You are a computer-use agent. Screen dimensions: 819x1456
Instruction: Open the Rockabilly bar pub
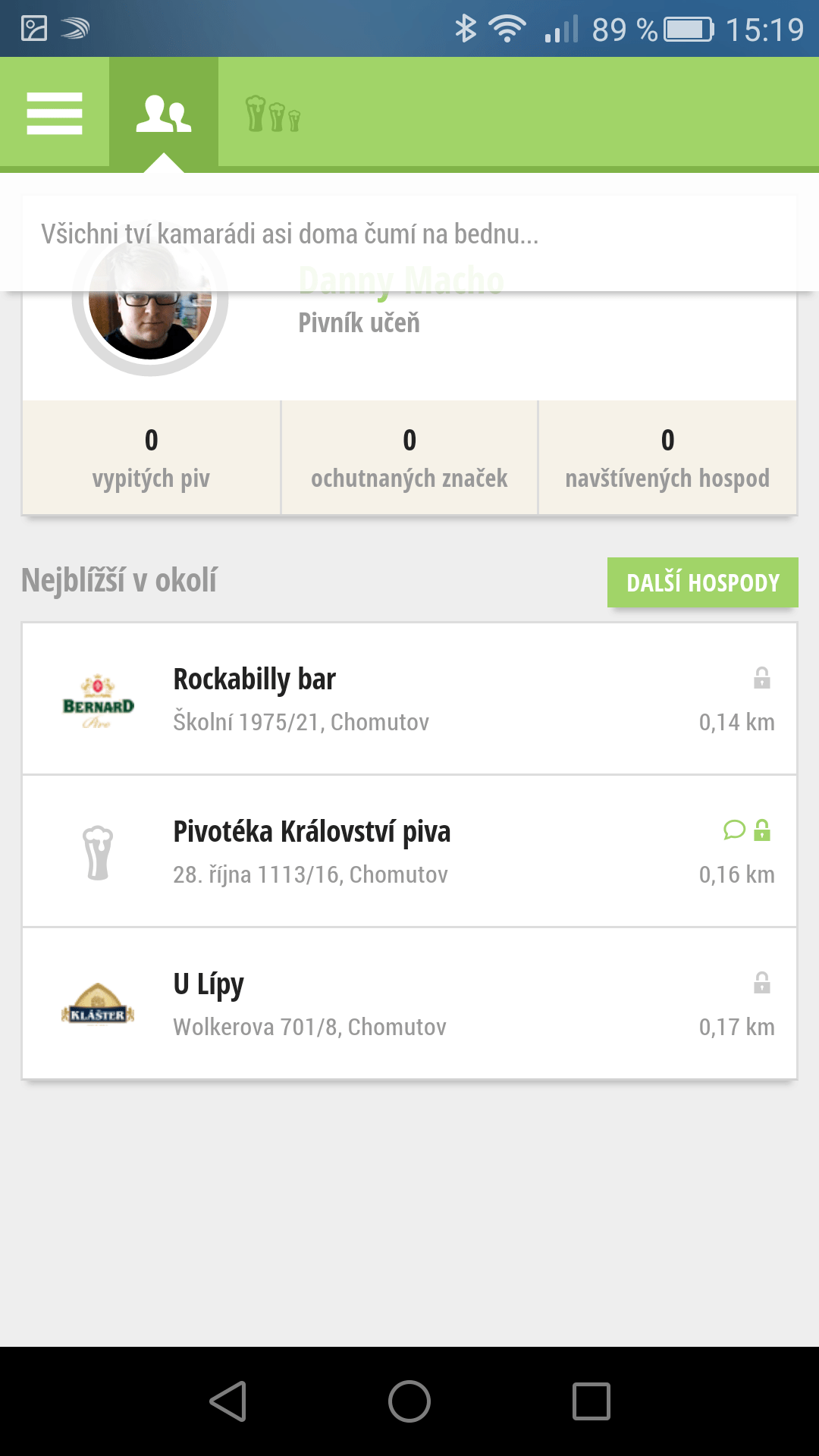(x=409, y=698)
